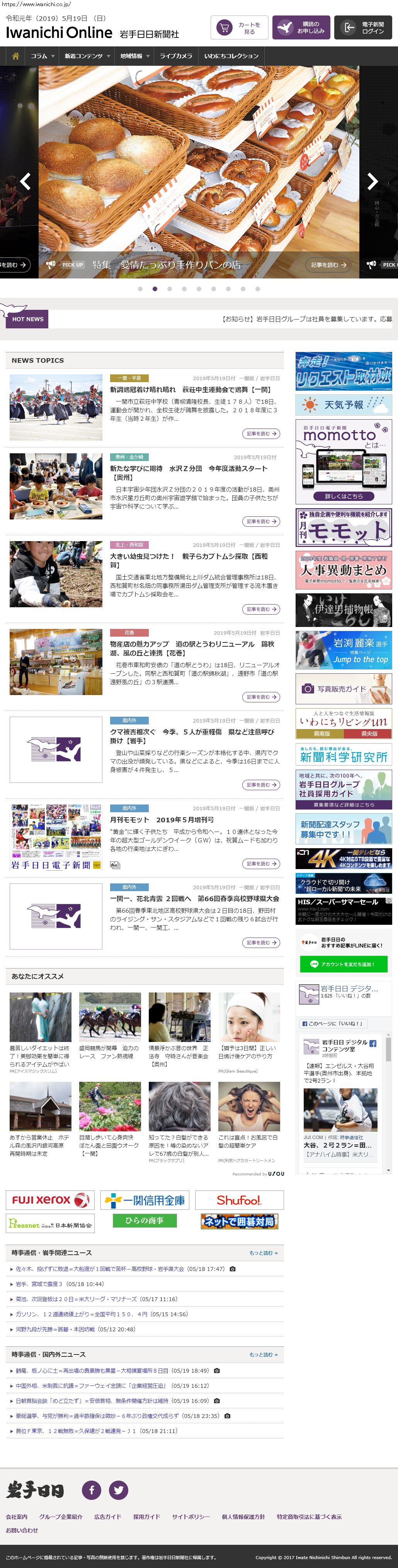Open the home icon in navigation bar
The width and height of the screenshot is (398, 1568).
(15, 56)
